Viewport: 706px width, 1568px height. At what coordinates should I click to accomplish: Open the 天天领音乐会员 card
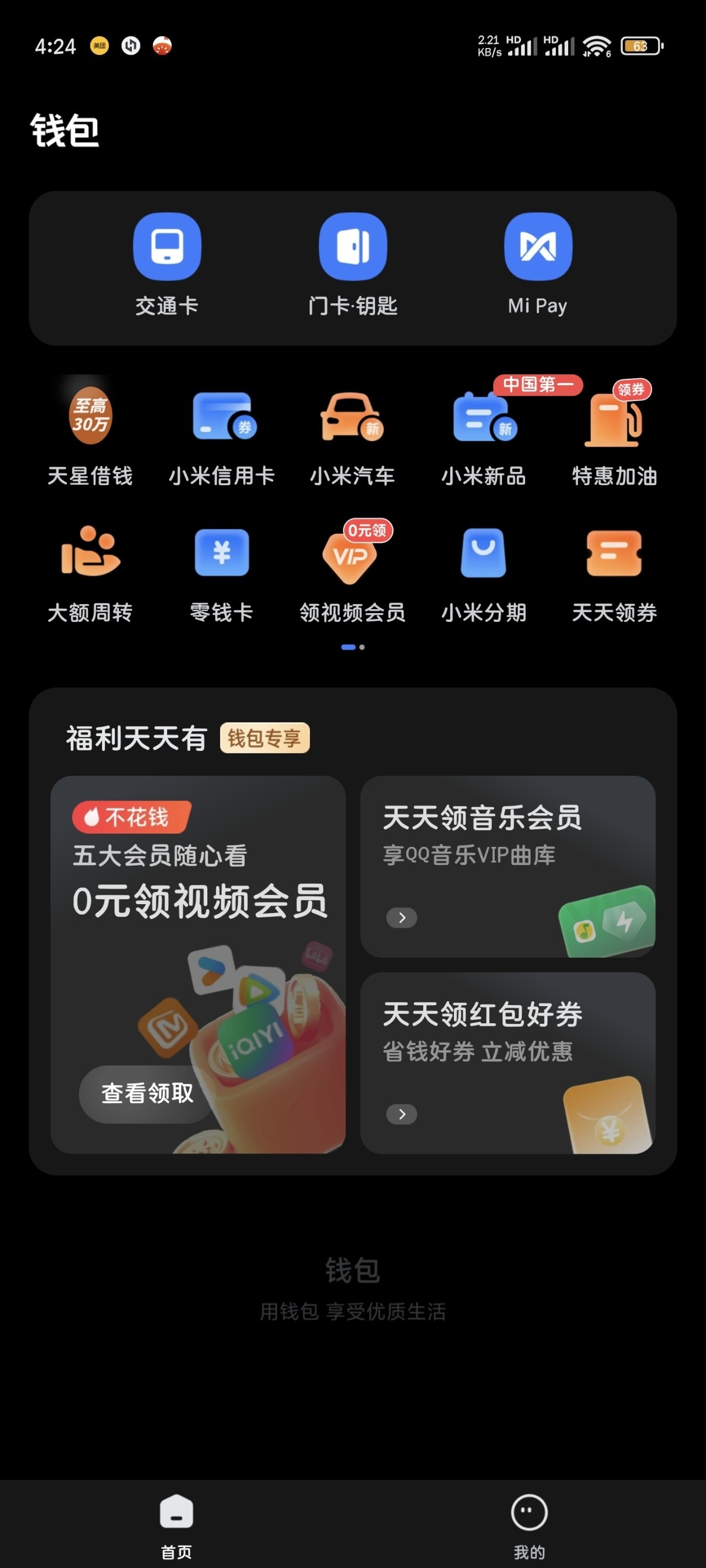(x=507, y=866)
